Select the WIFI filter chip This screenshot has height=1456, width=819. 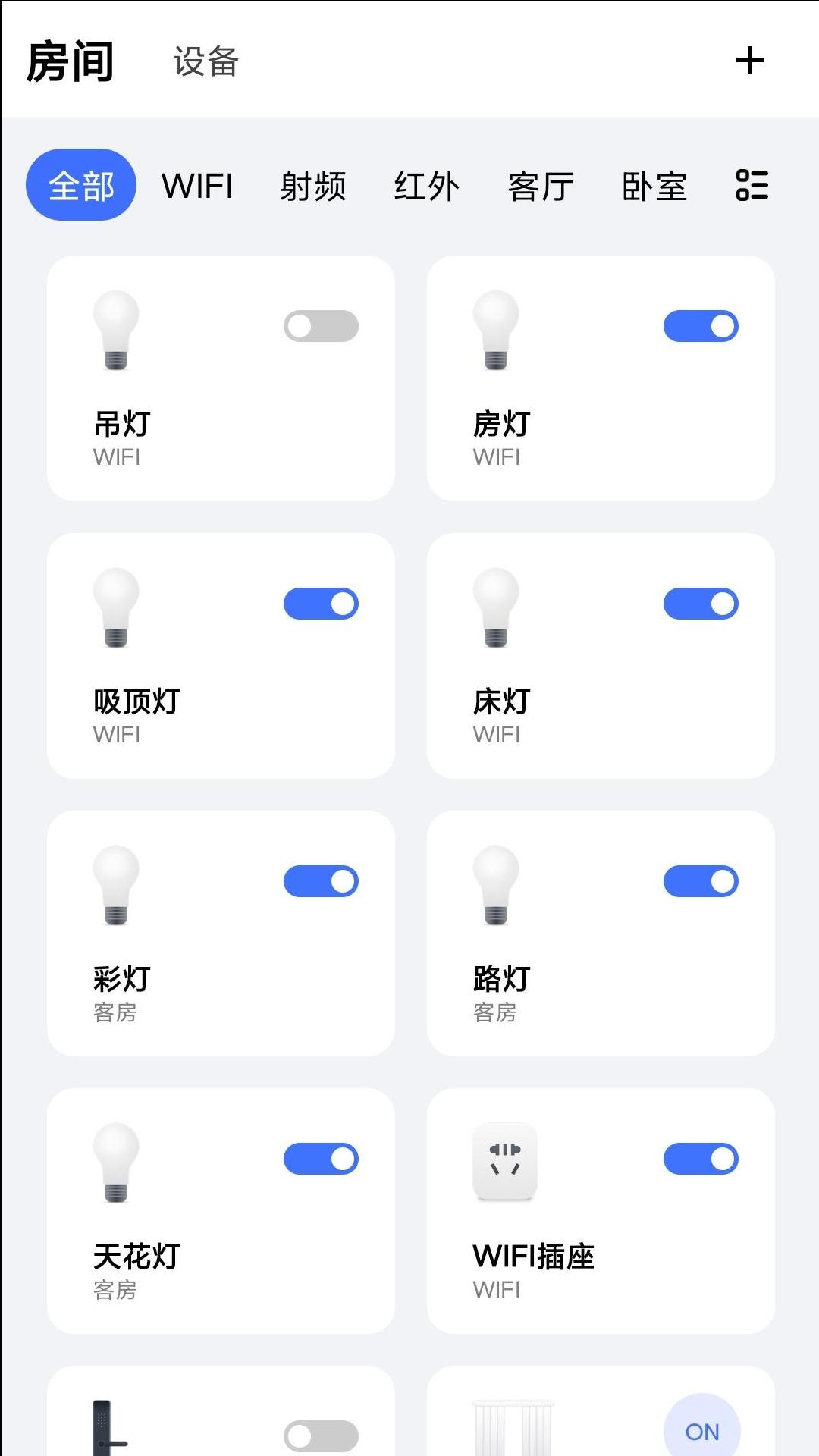[197, 186]
